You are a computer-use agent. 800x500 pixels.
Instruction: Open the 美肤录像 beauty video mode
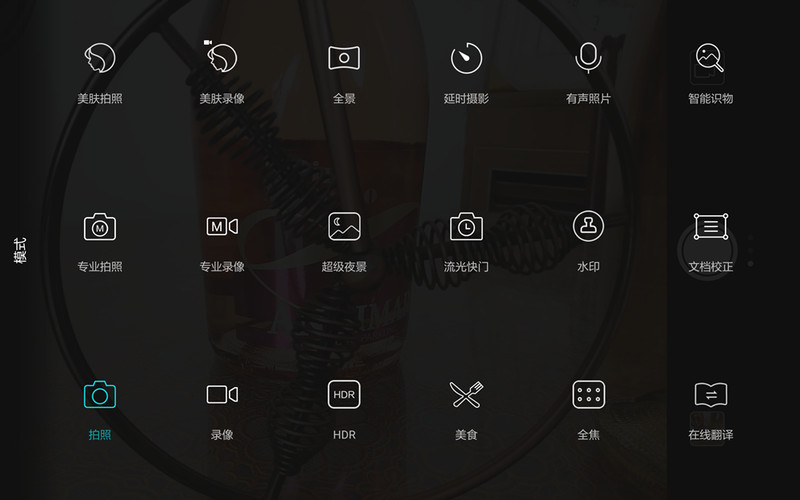(222, 60)
